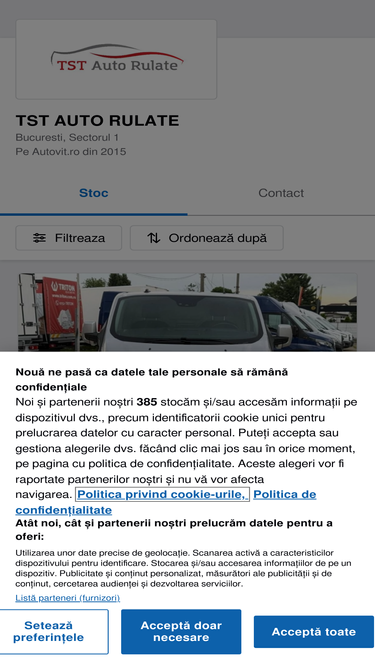Open Ordonează după sorting options
This screenshot has height=667, width=375.
click(207, 238)
